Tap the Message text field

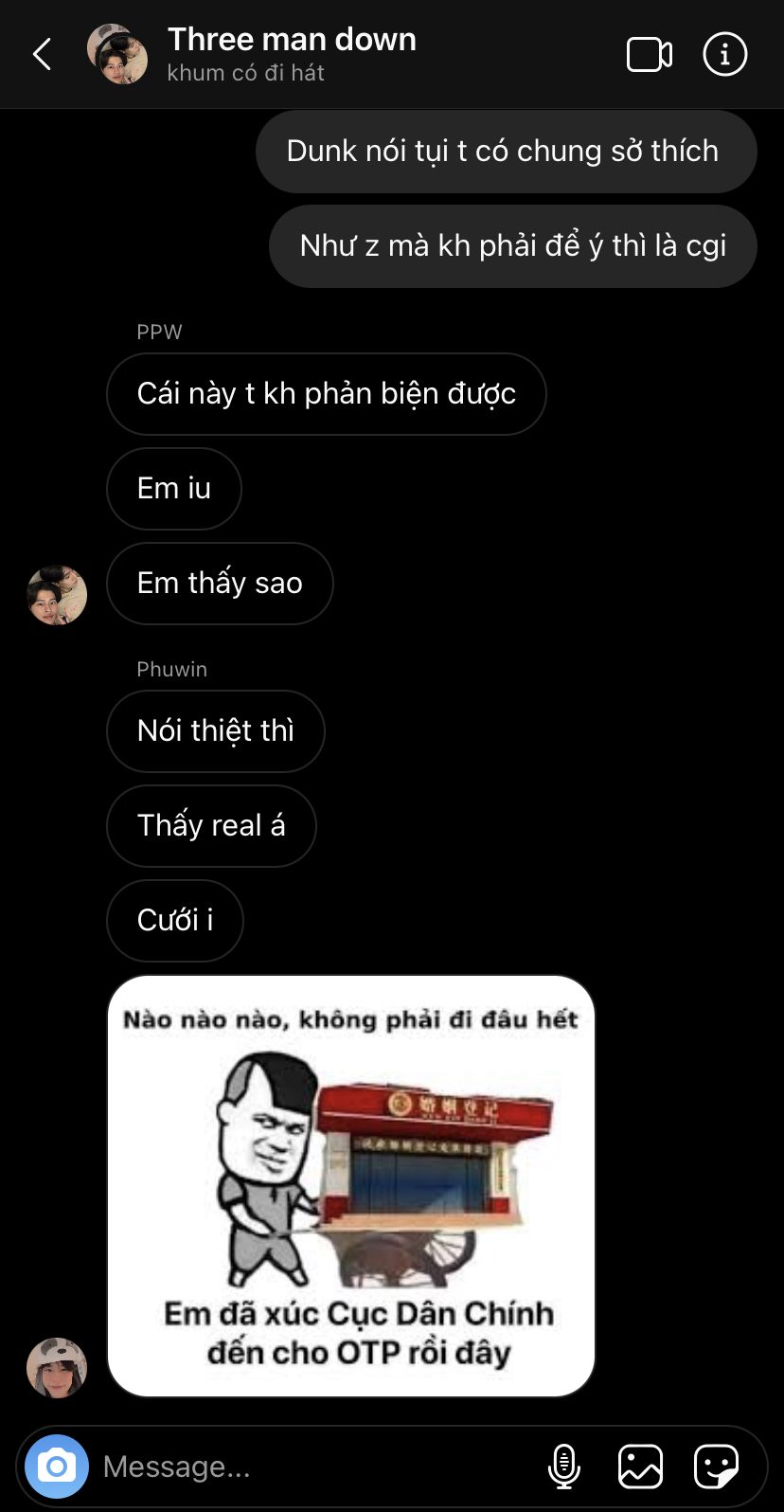pos(312,1467)
